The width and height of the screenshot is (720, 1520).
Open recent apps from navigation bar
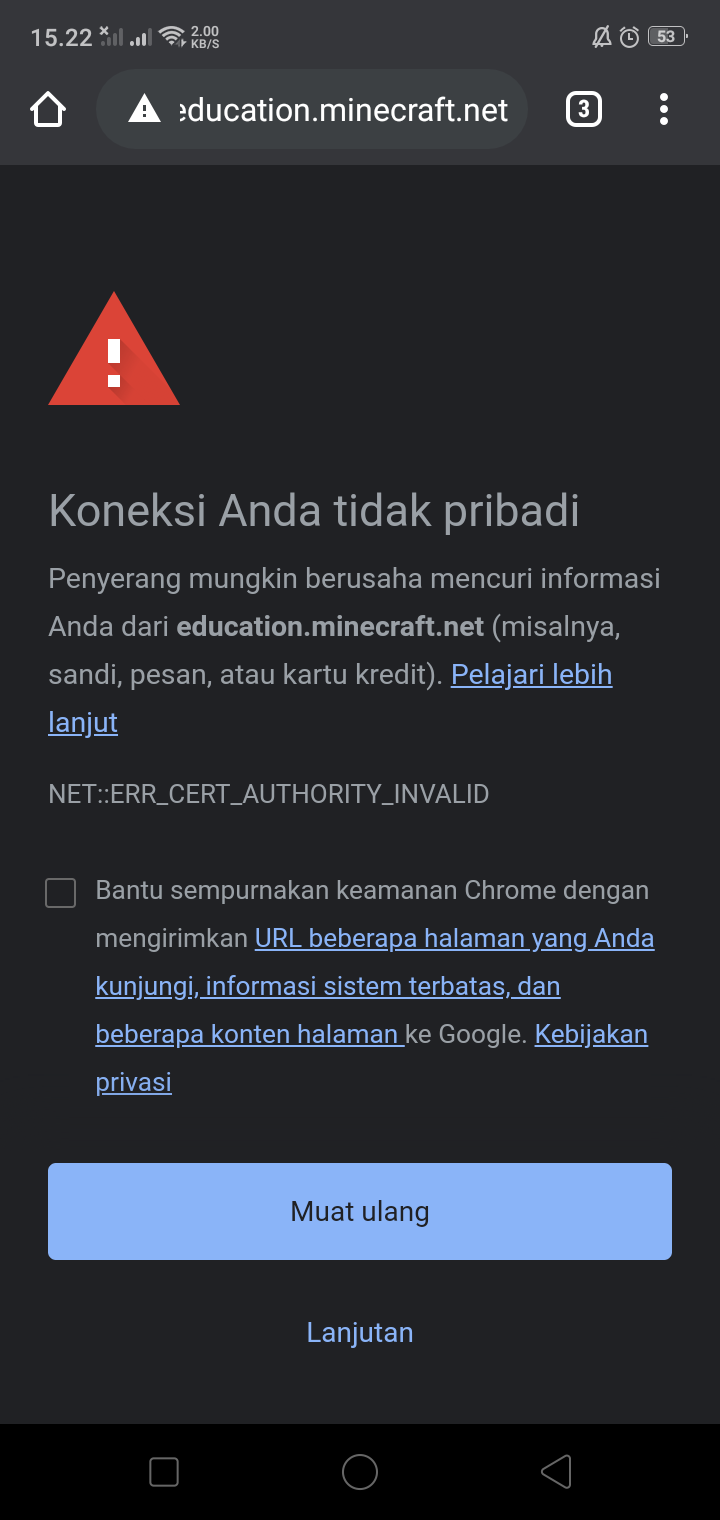click(164, 1472)
